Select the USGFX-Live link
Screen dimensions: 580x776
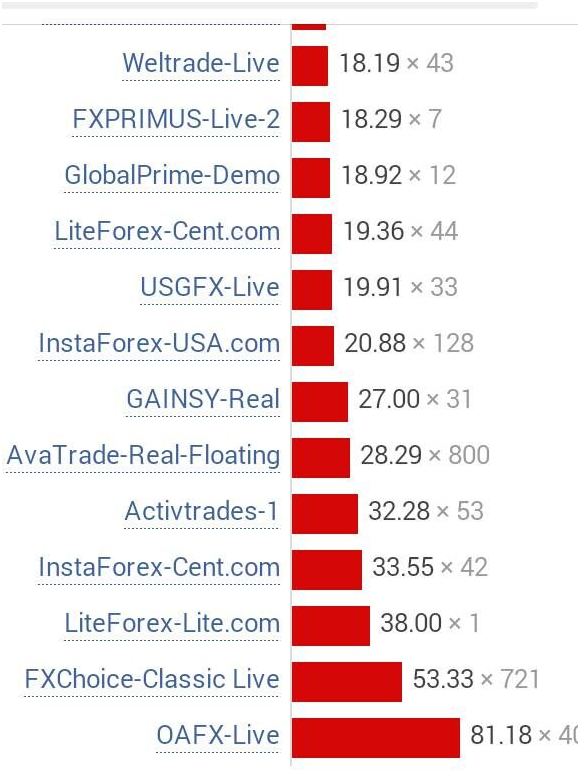click(210, 288)
